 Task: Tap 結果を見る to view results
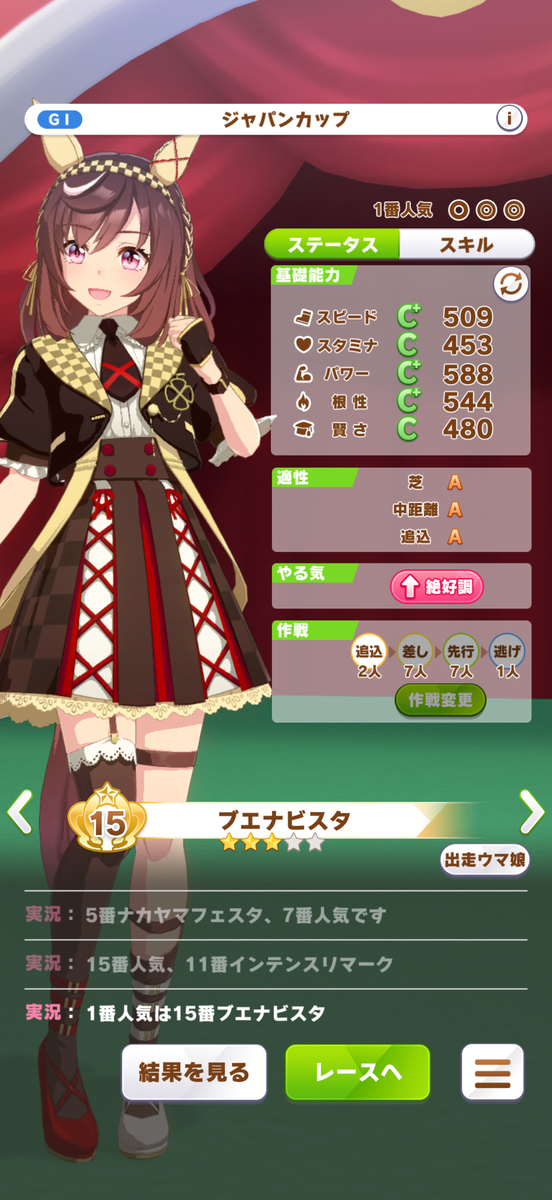[195, 1073]
